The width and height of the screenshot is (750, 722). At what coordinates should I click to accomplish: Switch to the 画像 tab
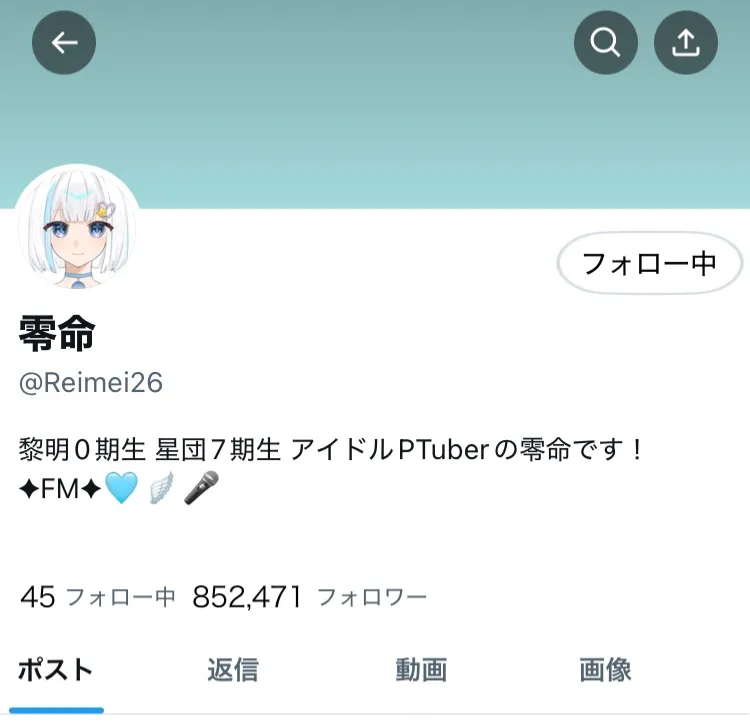[605, 669]
